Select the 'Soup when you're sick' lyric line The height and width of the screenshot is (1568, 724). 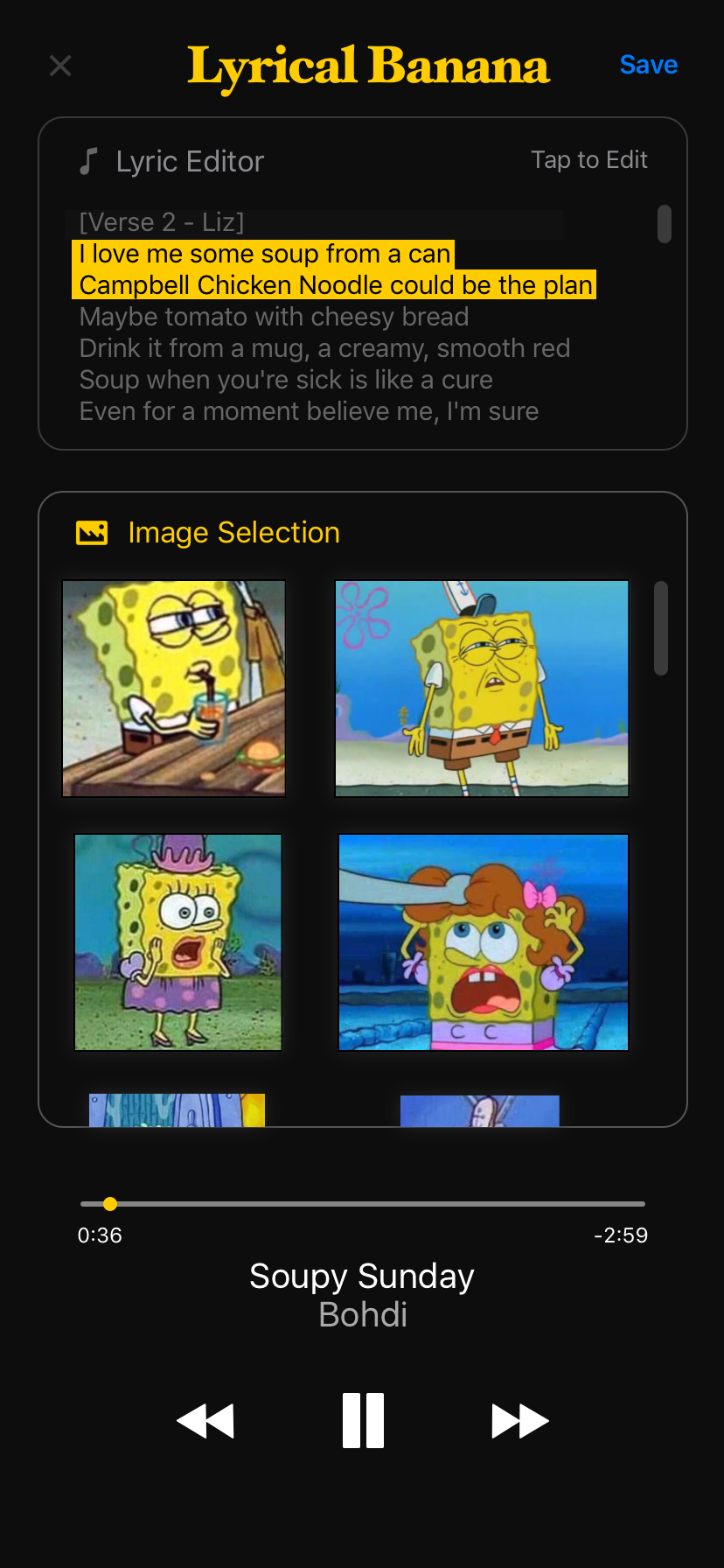click(286, 380)
